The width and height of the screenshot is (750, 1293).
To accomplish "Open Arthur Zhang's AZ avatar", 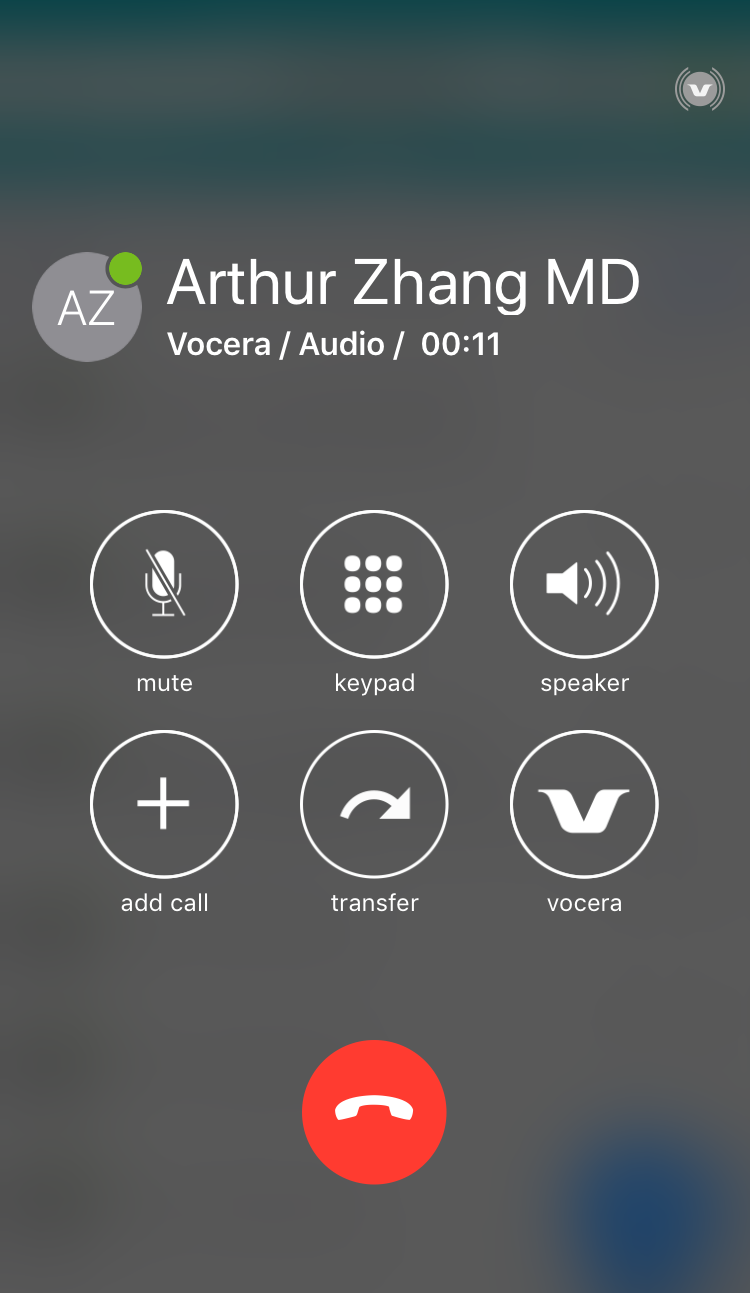I will tap(87, 307).
